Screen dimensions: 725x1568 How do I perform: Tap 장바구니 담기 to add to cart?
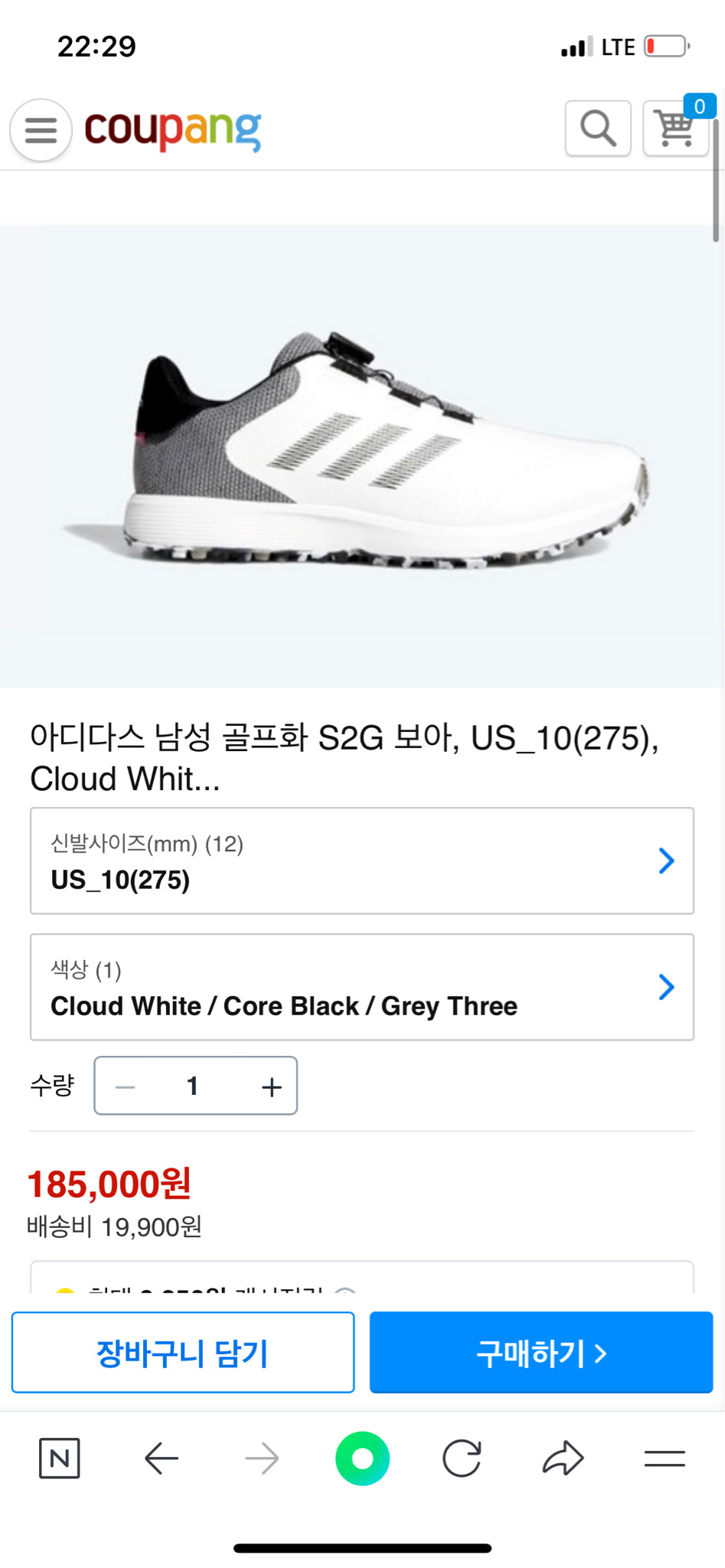coord(182,1352)
